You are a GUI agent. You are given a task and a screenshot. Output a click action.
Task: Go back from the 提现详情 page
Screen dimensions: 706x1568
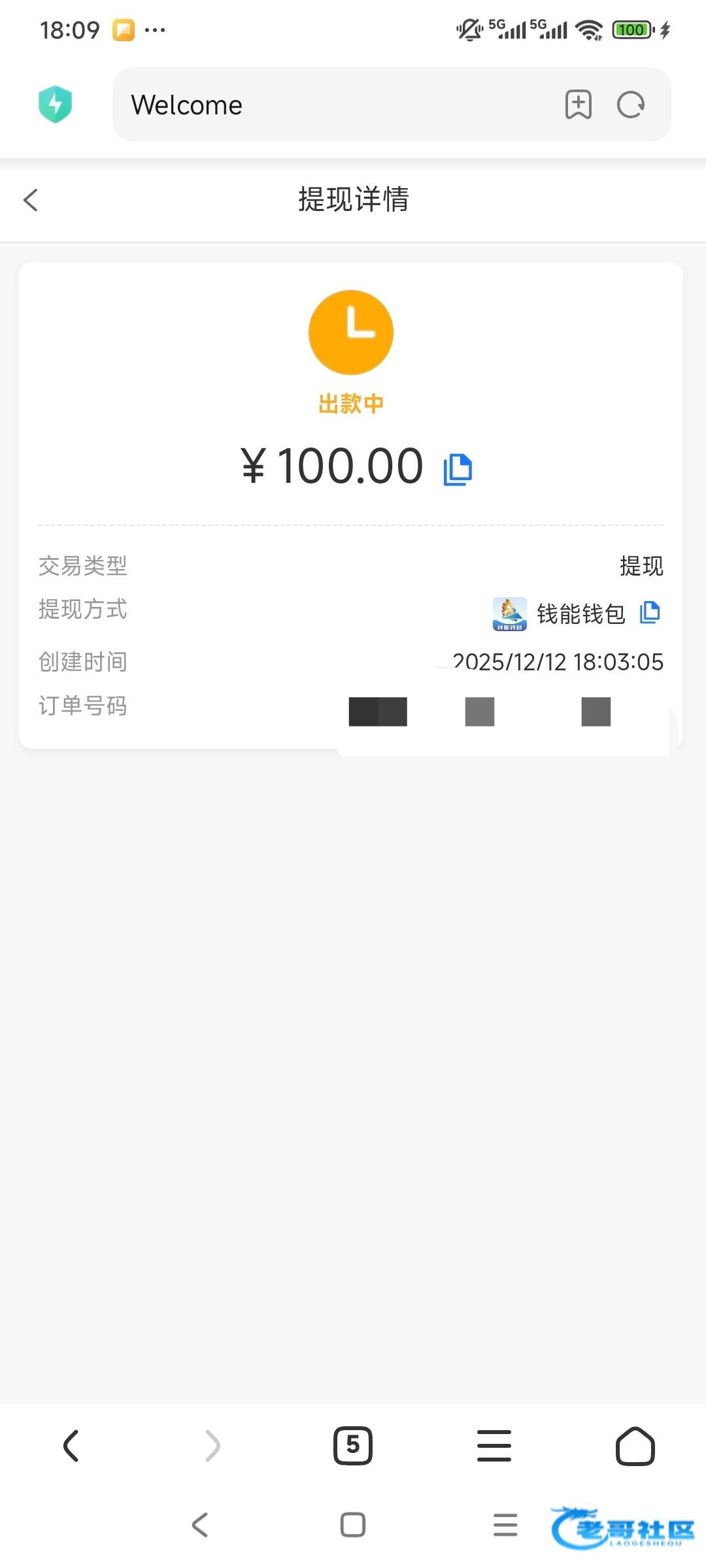pyautogui.click(x=31, y=200)
